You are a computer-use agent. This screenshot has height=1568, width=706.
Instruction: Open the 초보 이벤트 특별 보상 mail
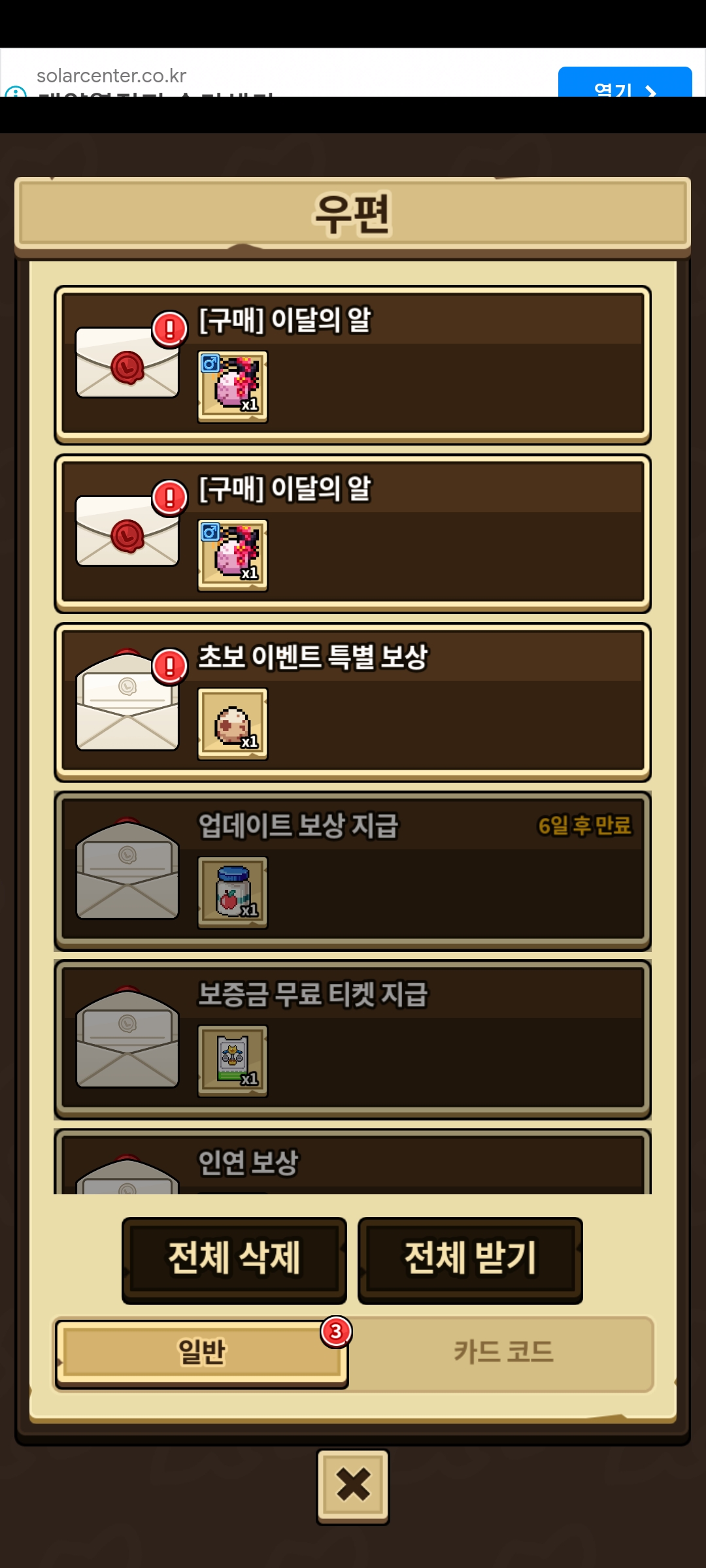(353, 702)
